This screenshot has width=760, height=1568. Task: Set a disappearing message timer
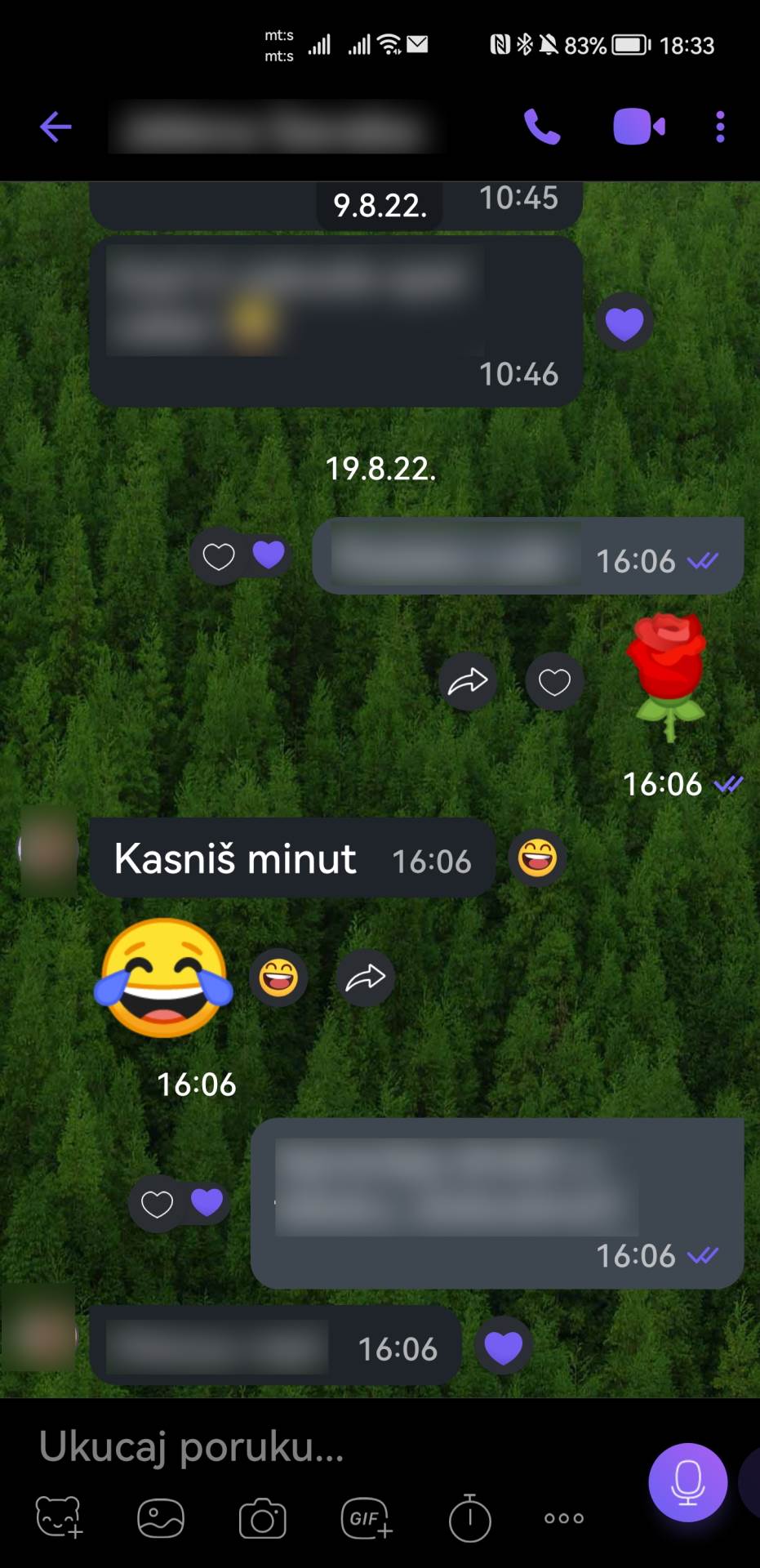click(469, 1518)
